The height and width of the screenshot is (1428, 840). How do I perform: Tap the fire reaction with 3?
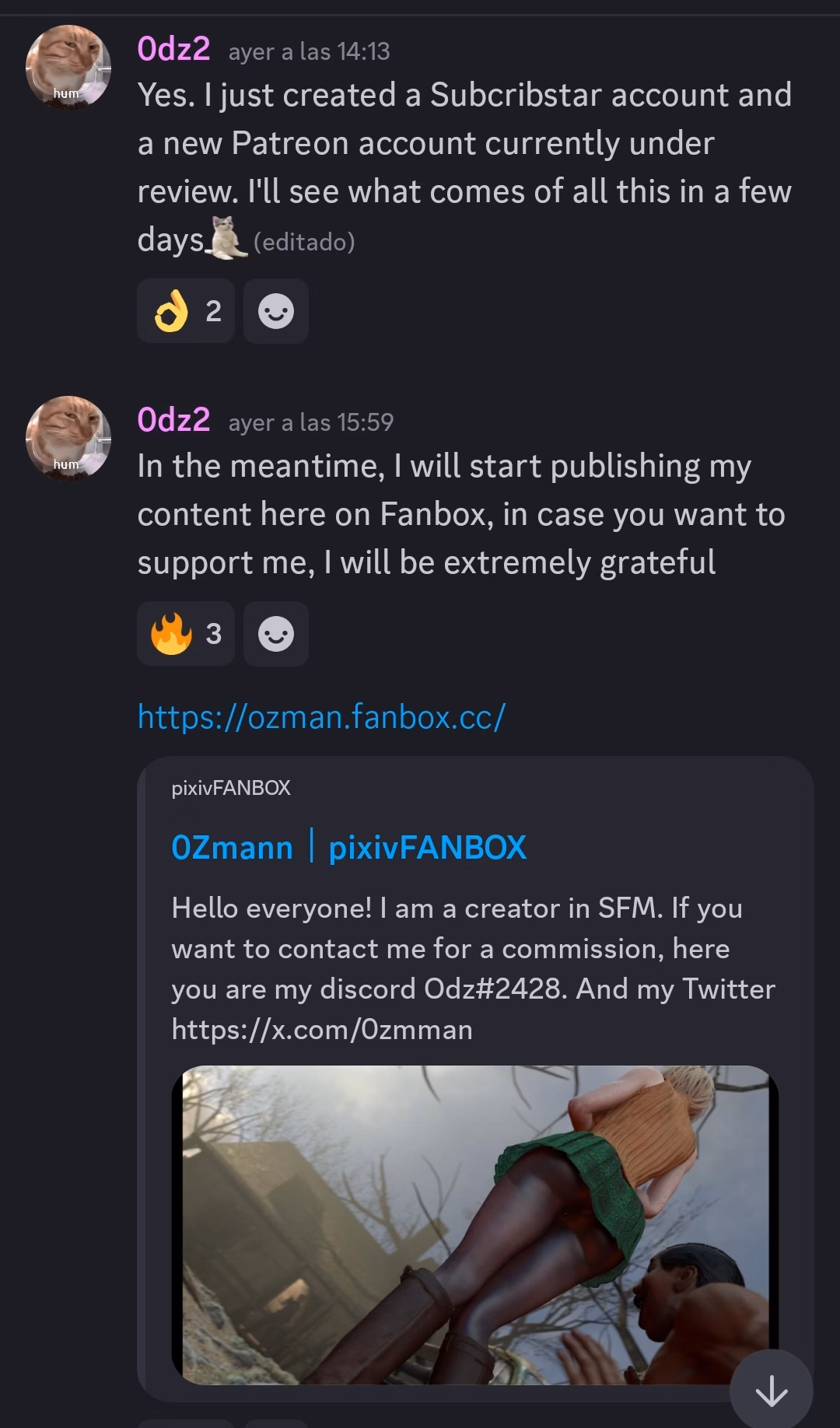coord(186,634)
